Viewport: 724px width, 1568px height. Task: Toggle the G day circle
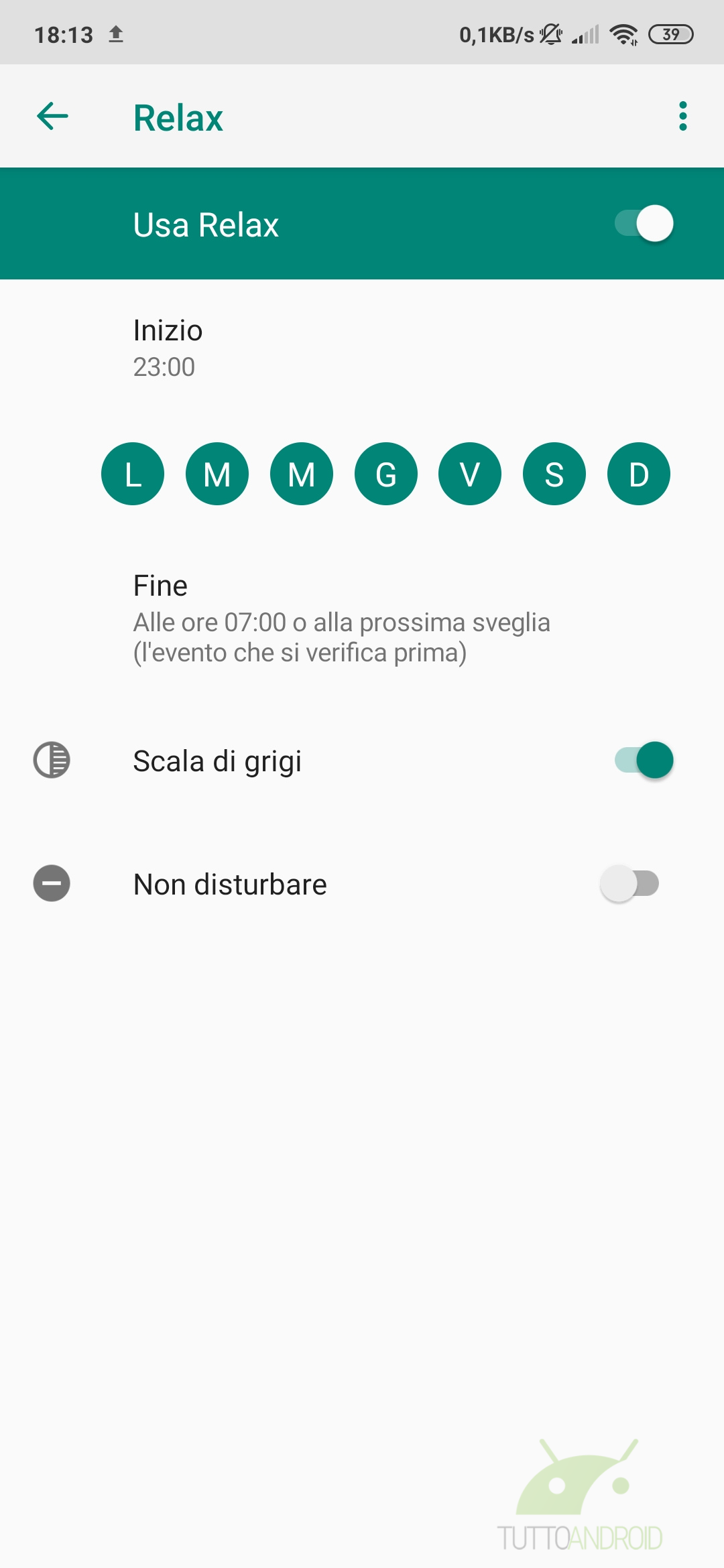386,474
